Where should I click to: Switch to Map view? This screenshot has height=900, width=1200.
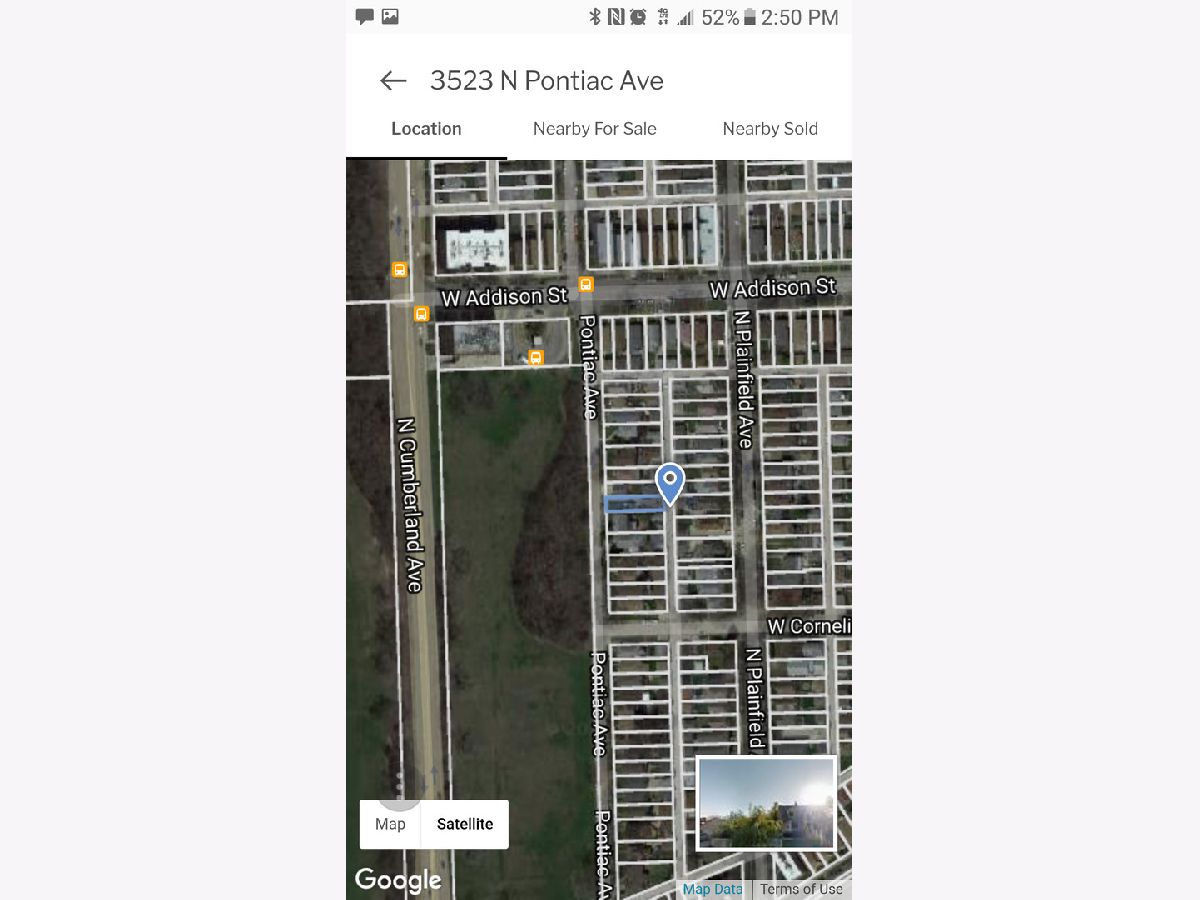pyautogui.click(x=390, y=824)
